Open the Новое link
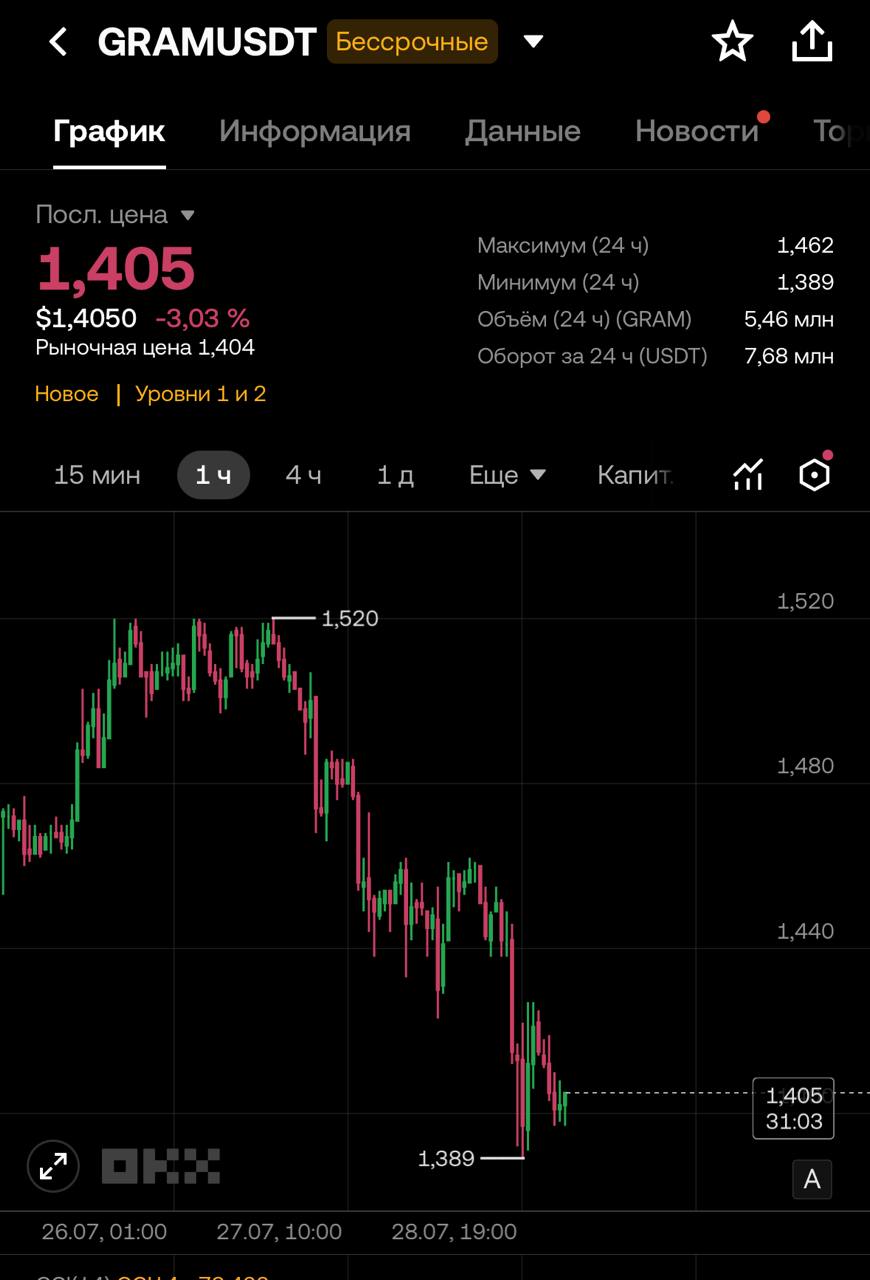The width and height of the screenshot is (870, 1280). [67, 394]
